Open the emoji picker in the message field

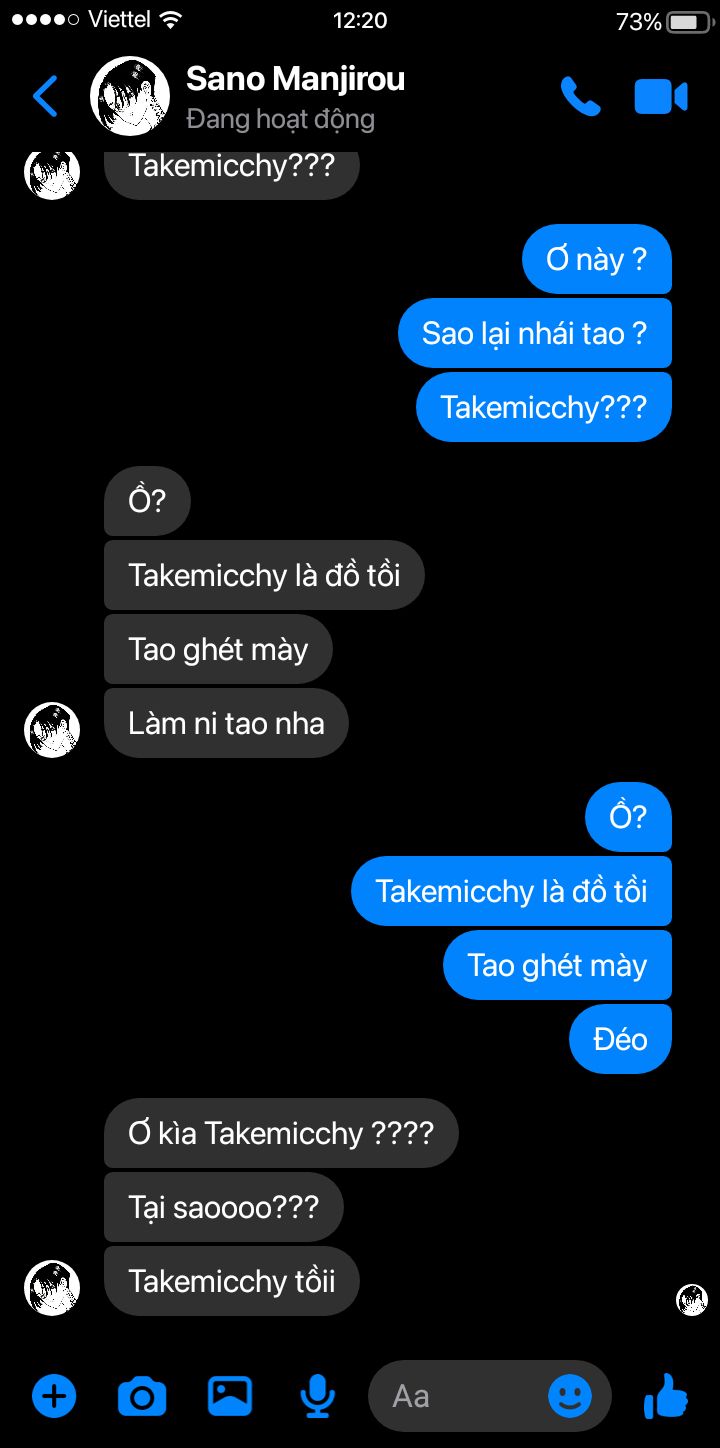570,1396
